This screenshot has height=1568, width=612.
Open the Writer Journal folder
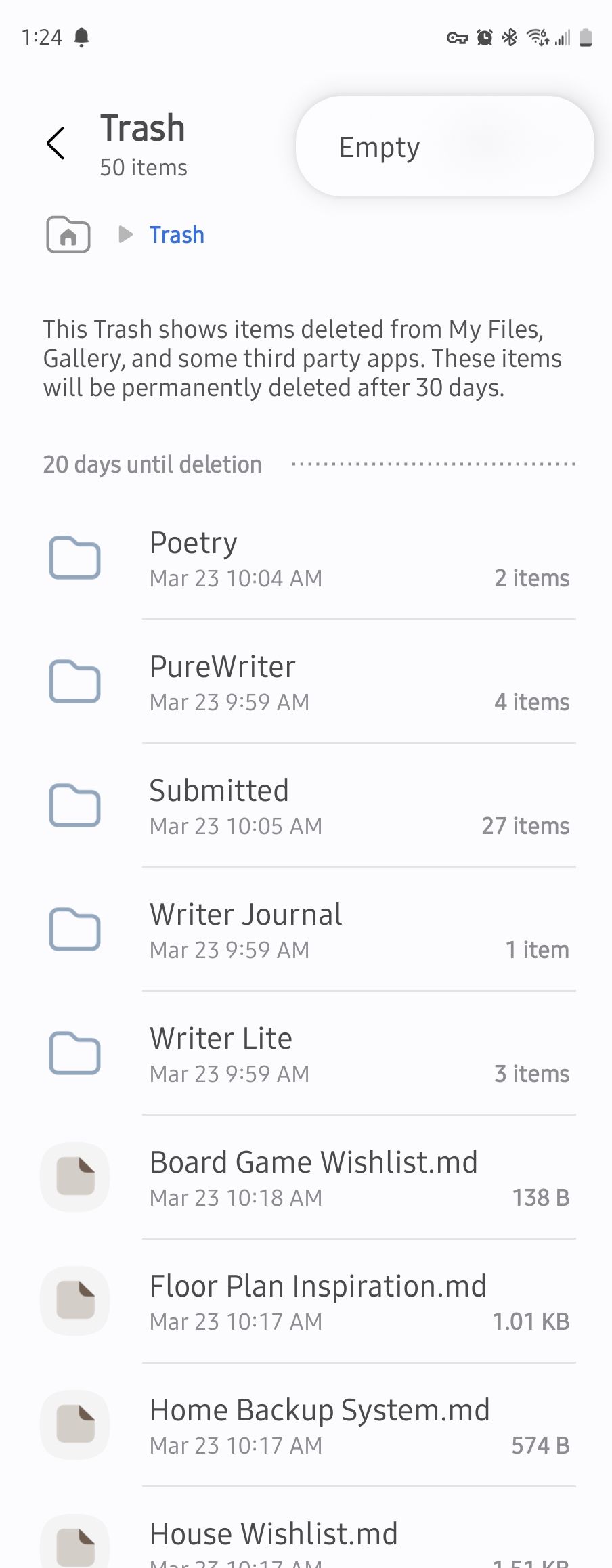click(x=306, y=930)
